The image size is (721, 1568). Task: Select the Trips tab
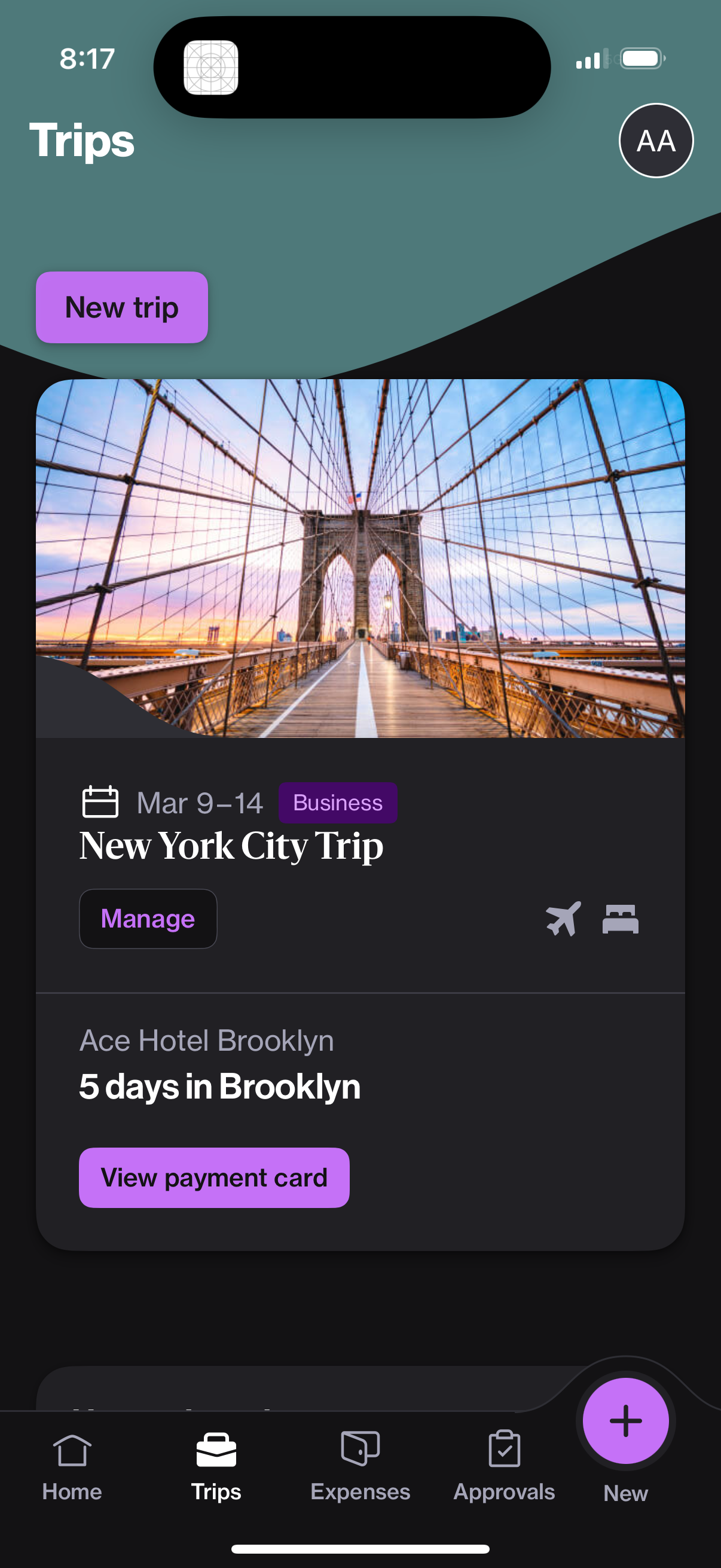[x=216, y=1466]
